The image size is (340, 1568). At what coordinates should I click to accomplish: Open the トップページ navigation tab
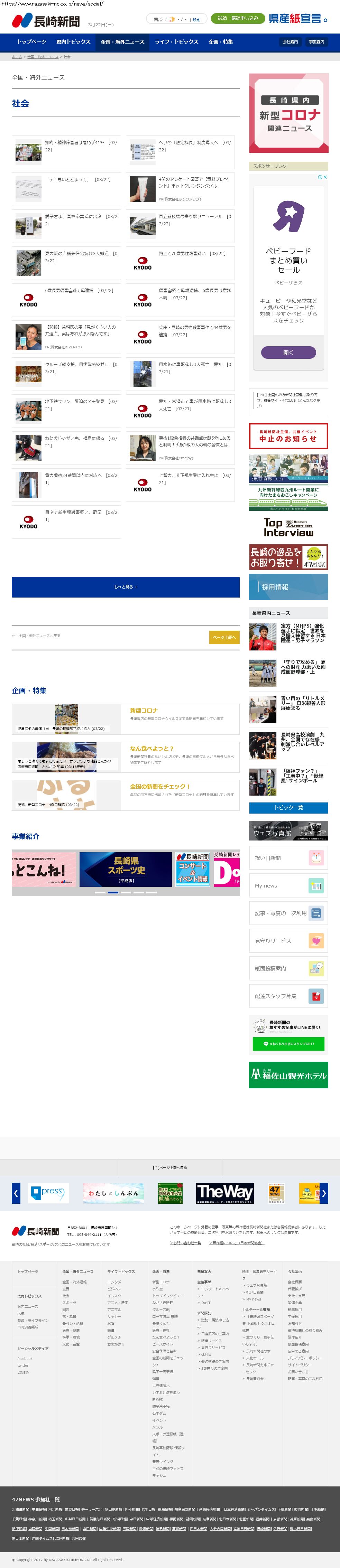point(32,42)
